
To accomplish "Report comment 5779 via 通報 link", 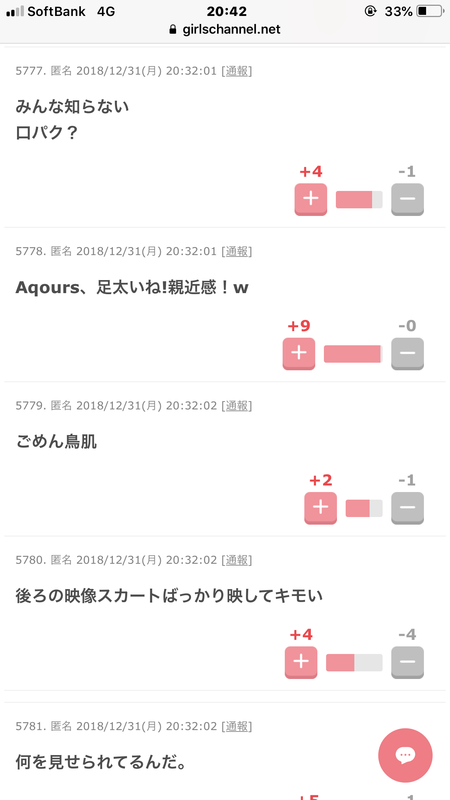I will (237, 406).
